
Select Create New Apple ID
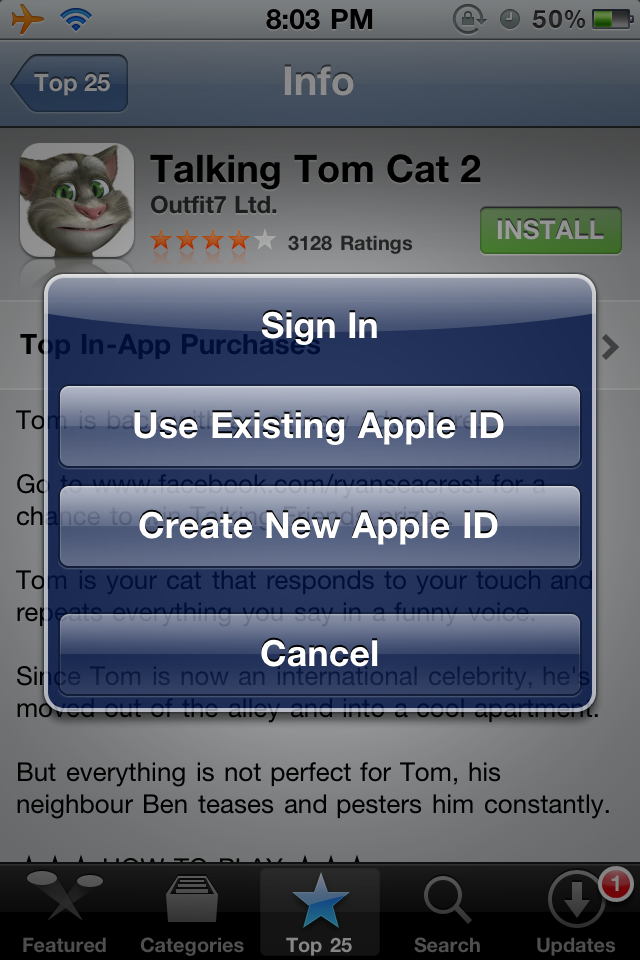[319, 526]
